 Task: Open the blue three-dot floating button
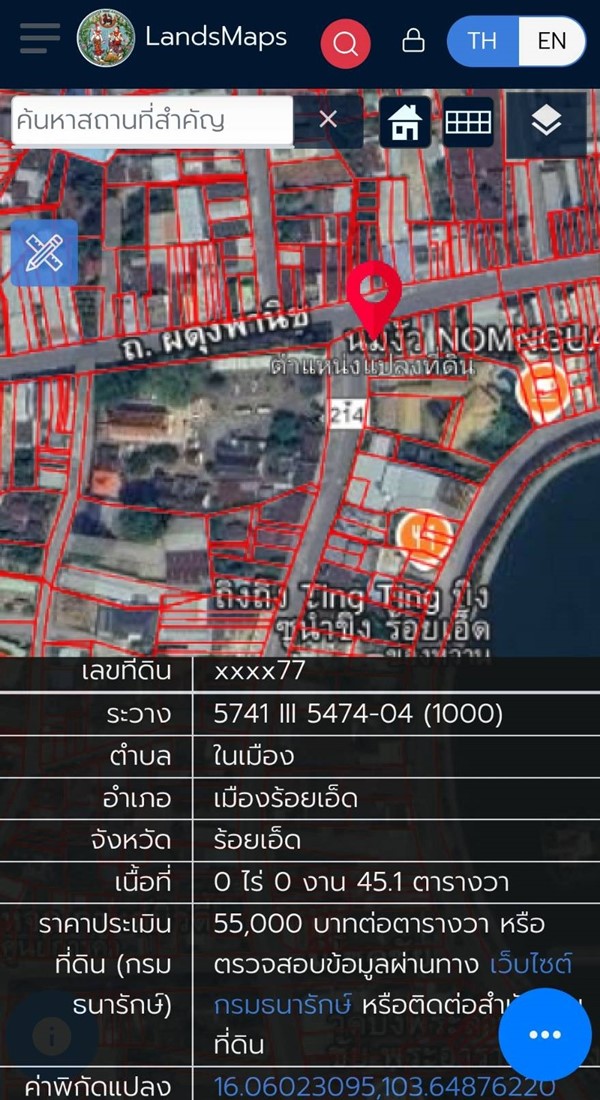point(545,1035)
